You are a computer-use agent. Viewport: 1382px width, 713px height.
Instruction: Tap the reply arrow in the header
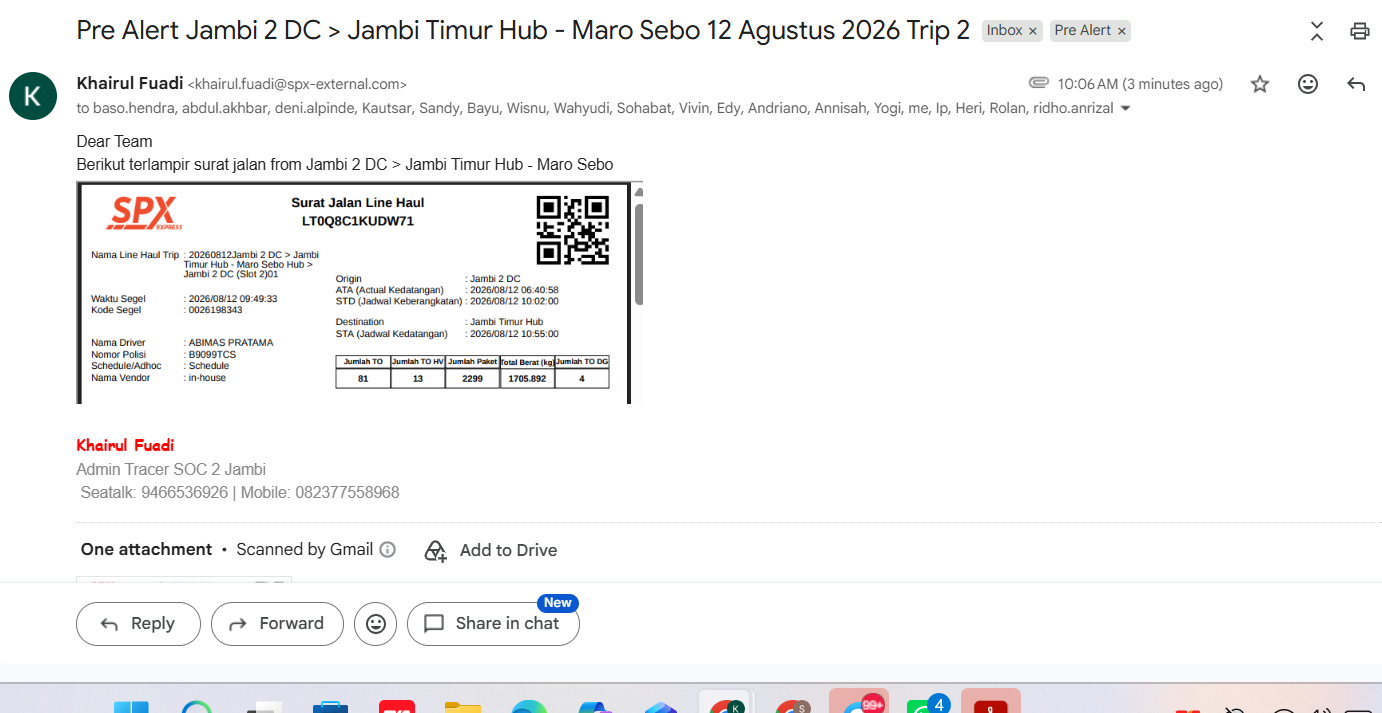[x=1356, y=84]
